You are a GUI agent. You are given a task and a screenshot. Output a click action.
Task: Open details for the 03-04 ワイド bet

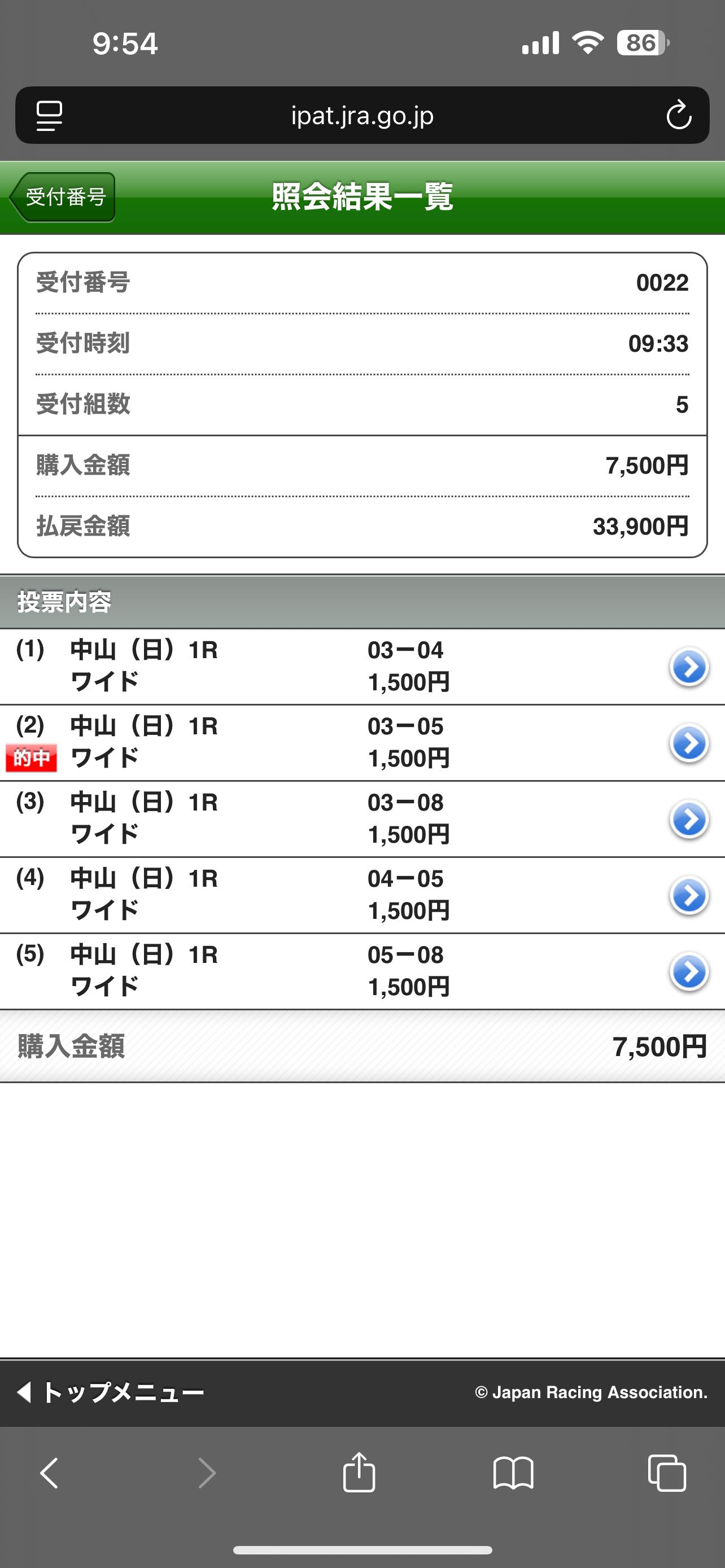tap(688, 667)
